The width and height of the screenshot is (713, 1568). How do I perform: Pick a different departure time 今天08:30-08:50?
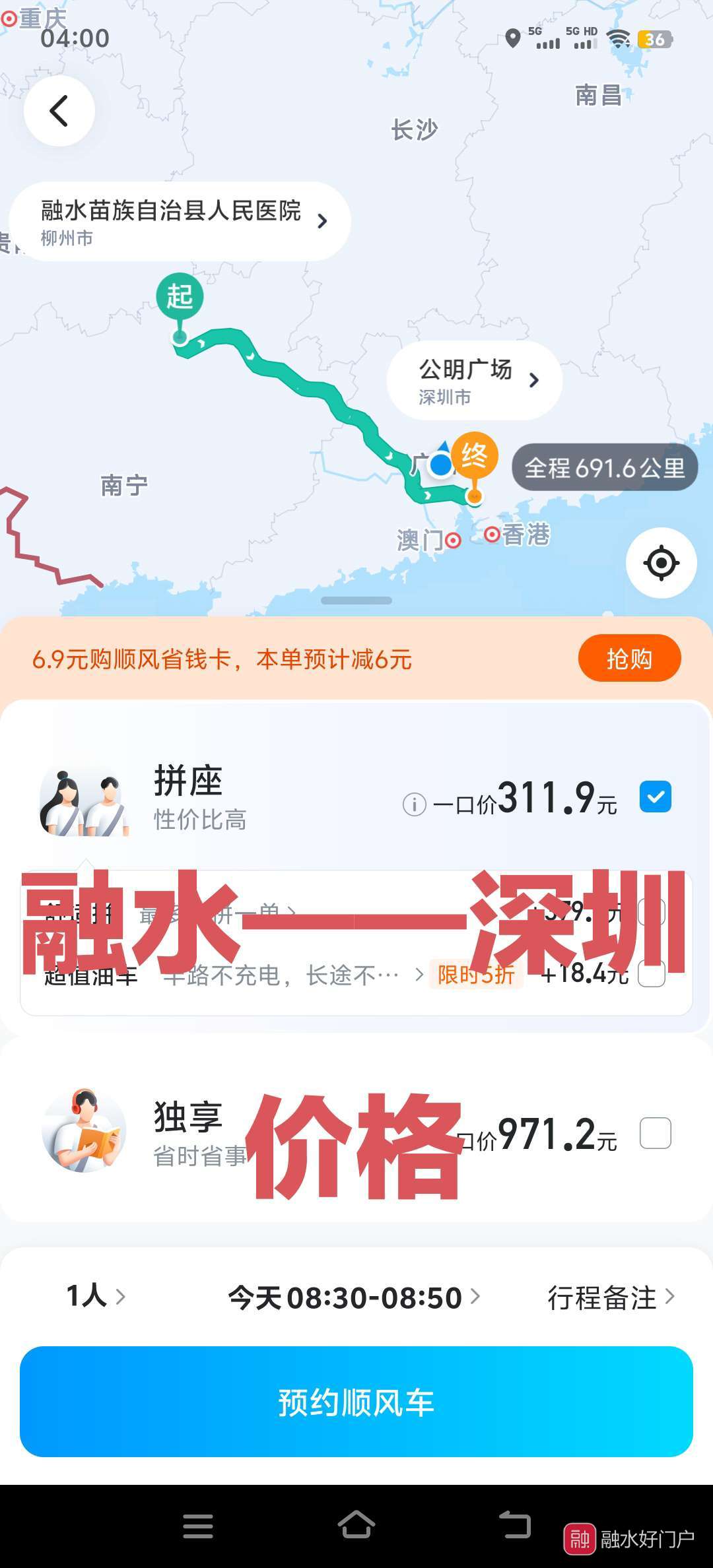pyautogui.click(x=353, y=1297)
